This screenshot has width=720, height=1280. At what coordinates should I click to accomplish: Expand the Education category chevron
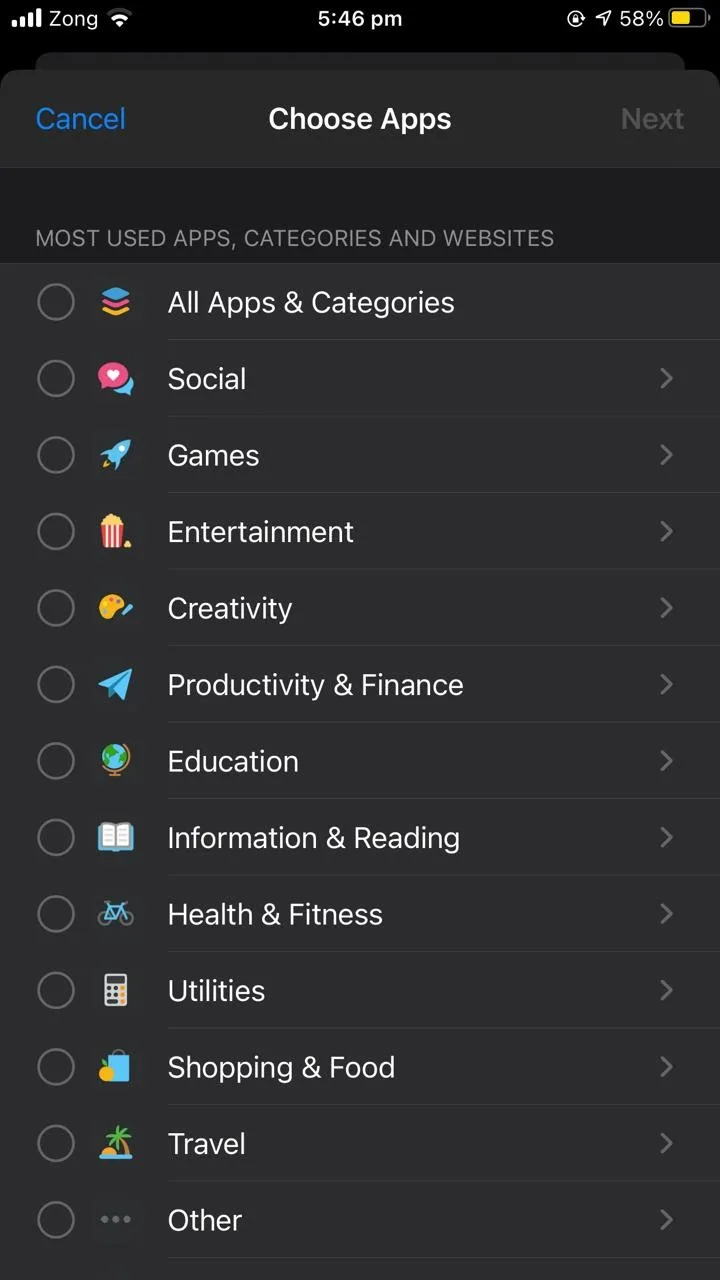666,761
